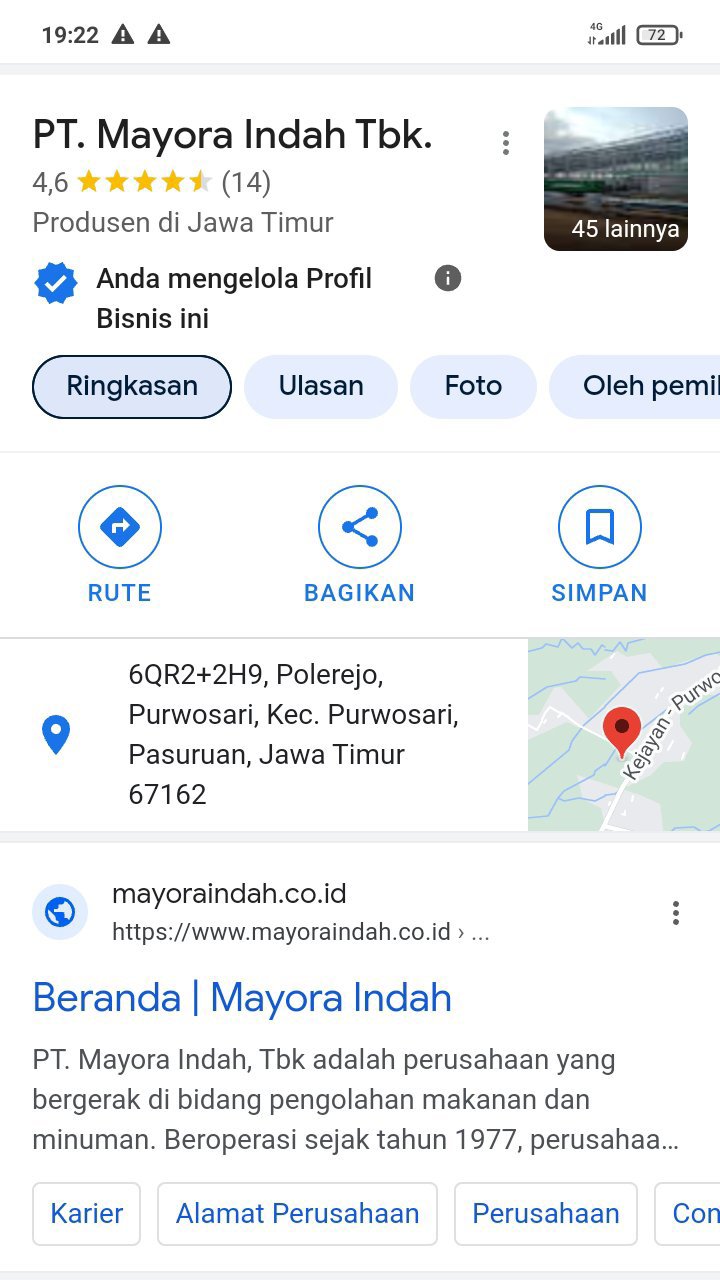Open the Oleh pemilik tab
This screenshot has height=1280, width=720.
[x=640, y=386]
